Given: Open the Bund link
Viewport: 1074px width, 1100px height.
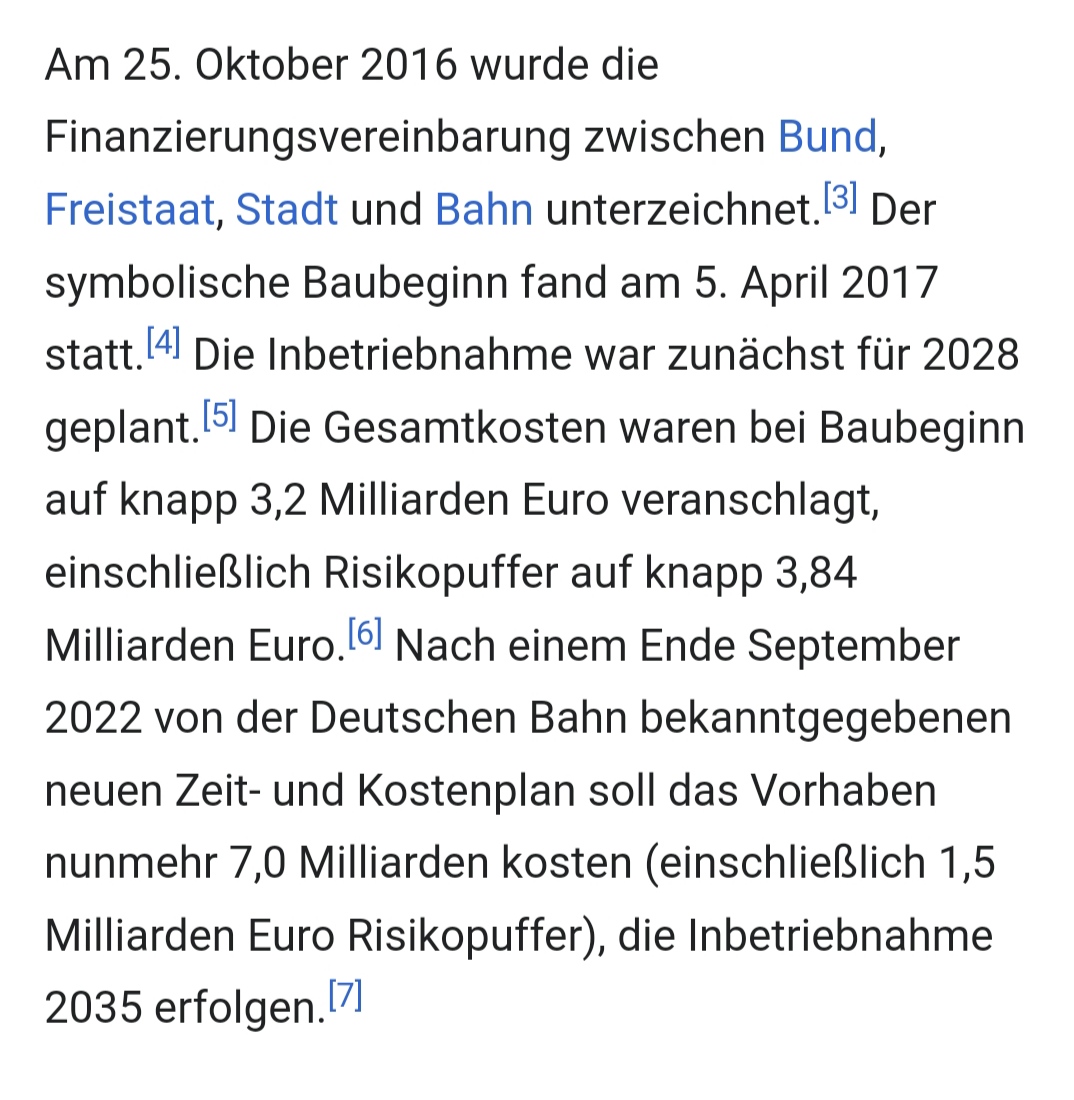Looking at the screenshot, I should [x=827, y=137].
